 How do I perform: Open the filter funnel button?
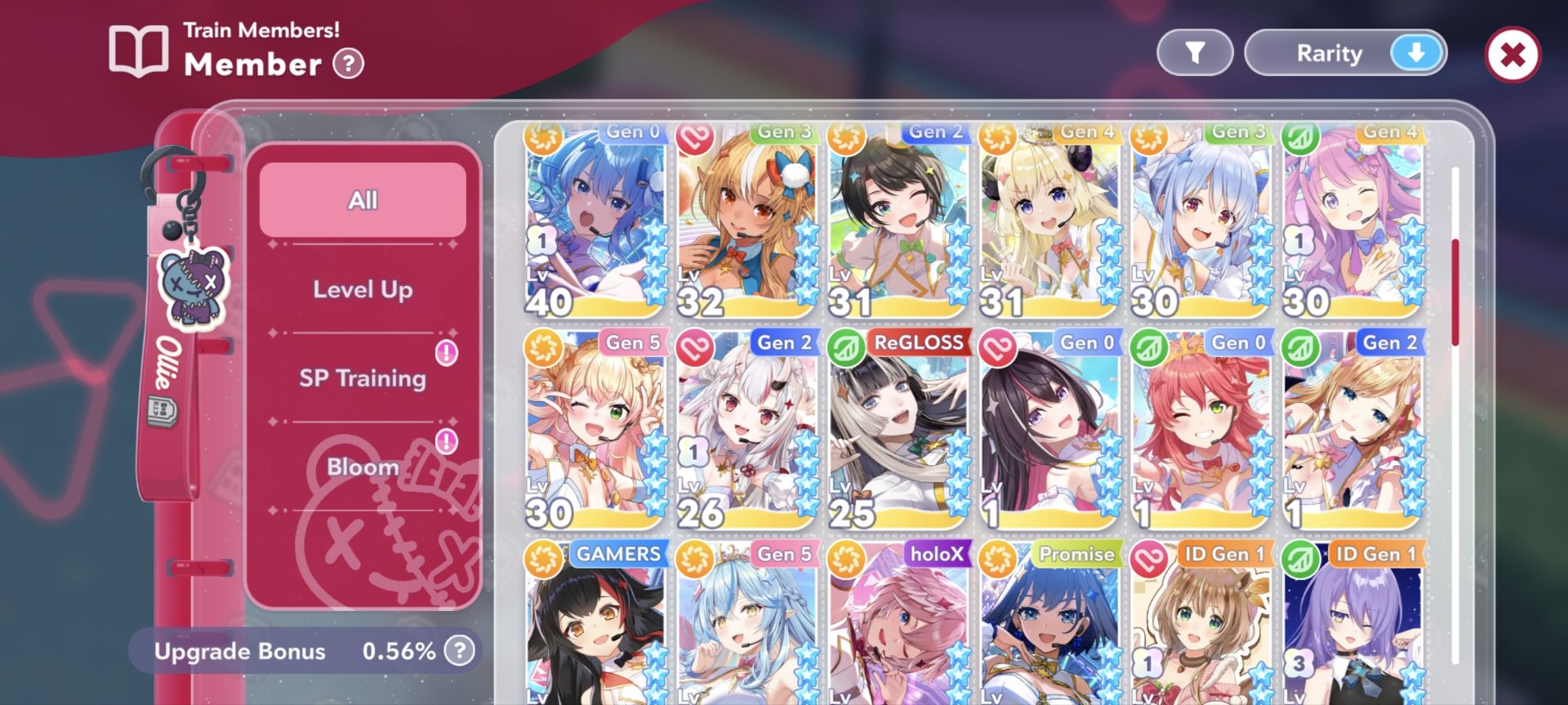pos(1195,53)
